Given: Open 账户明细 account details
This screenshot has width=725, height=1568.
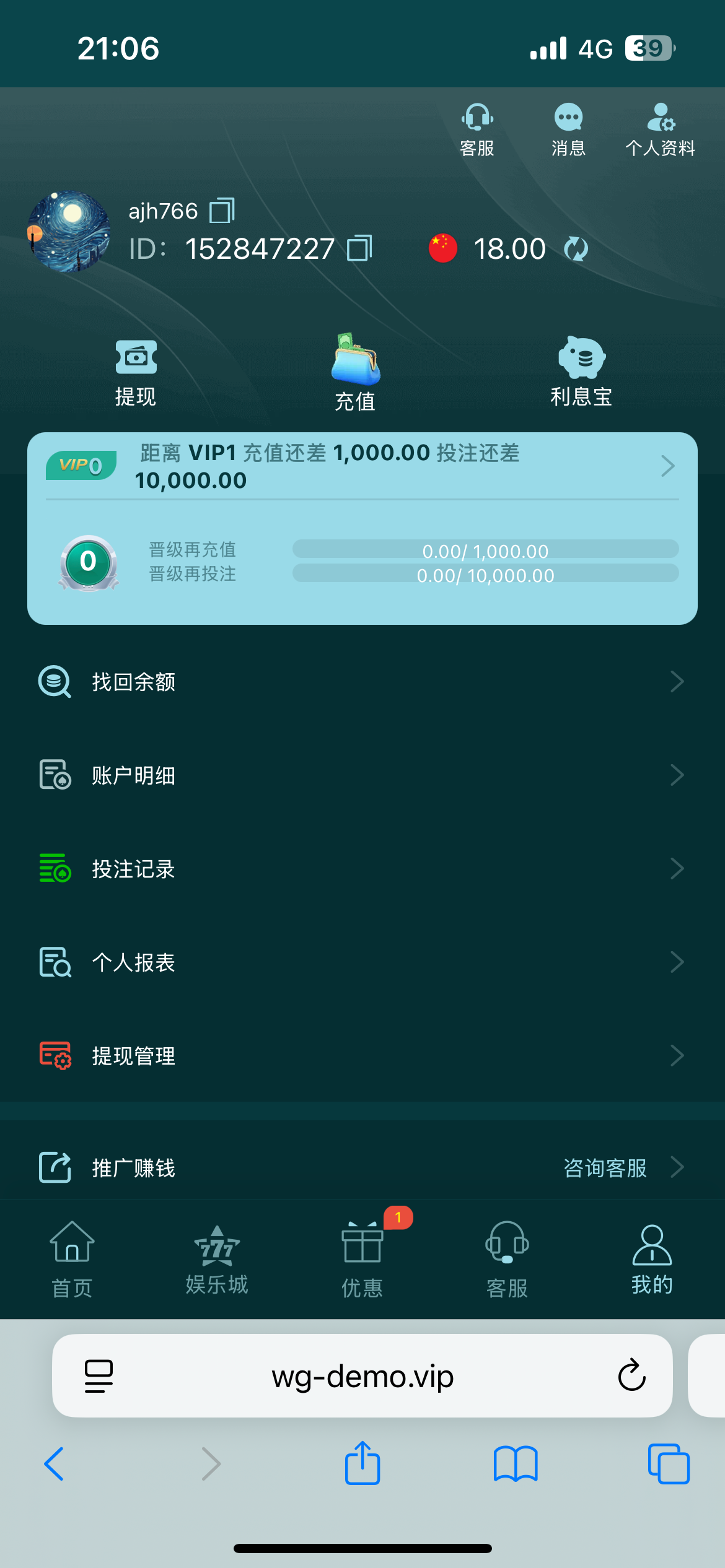Looking at the screenshot, I should tap(362, 775).
